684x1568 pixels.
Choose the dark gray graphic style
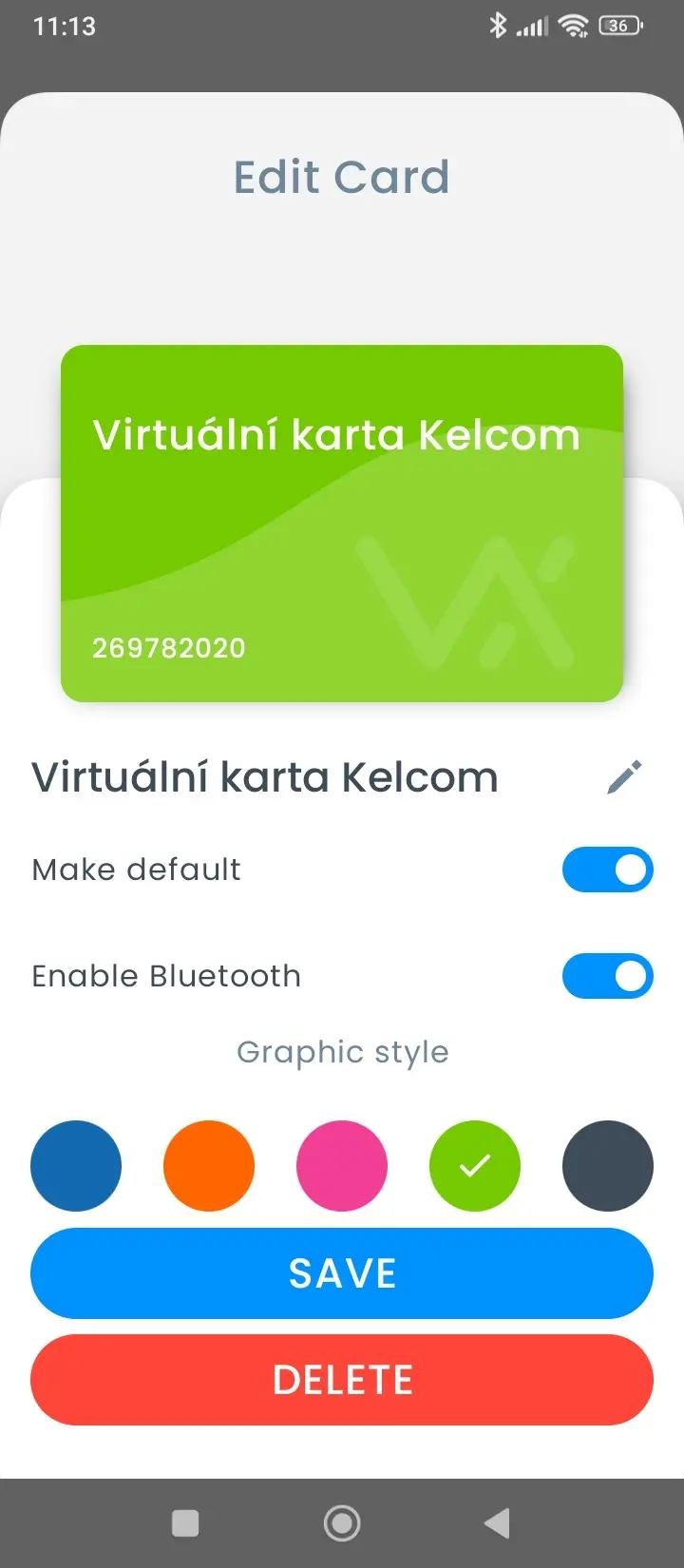click(608, 1165)
